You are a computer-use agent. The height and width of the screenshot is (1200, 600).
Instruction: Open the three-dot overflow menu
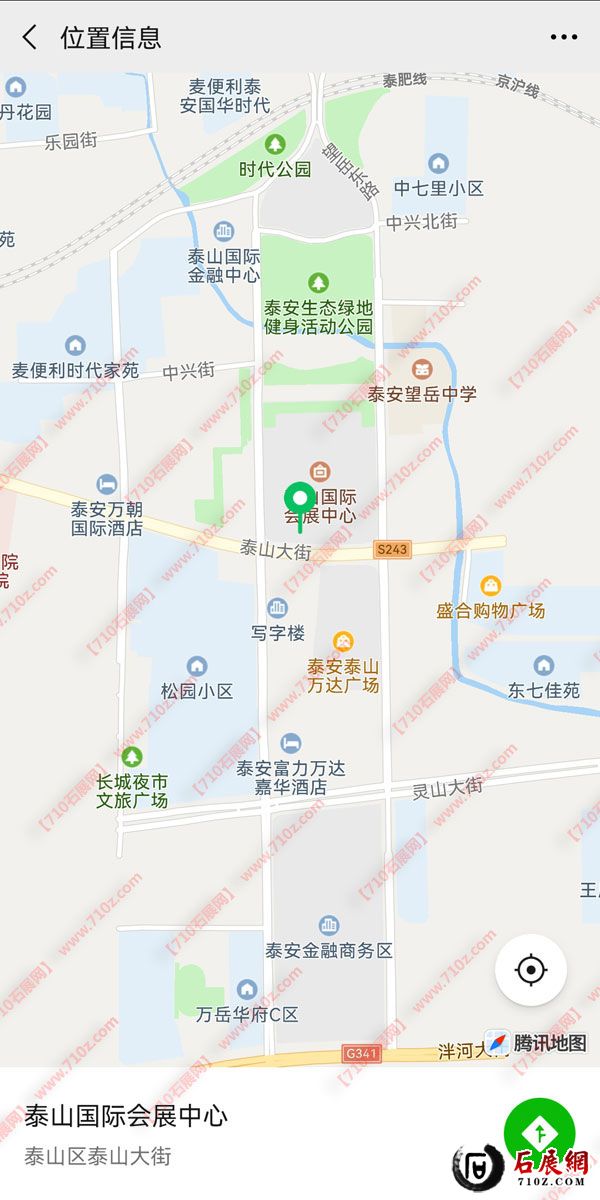pyautogui.click(x=564, y=38)
